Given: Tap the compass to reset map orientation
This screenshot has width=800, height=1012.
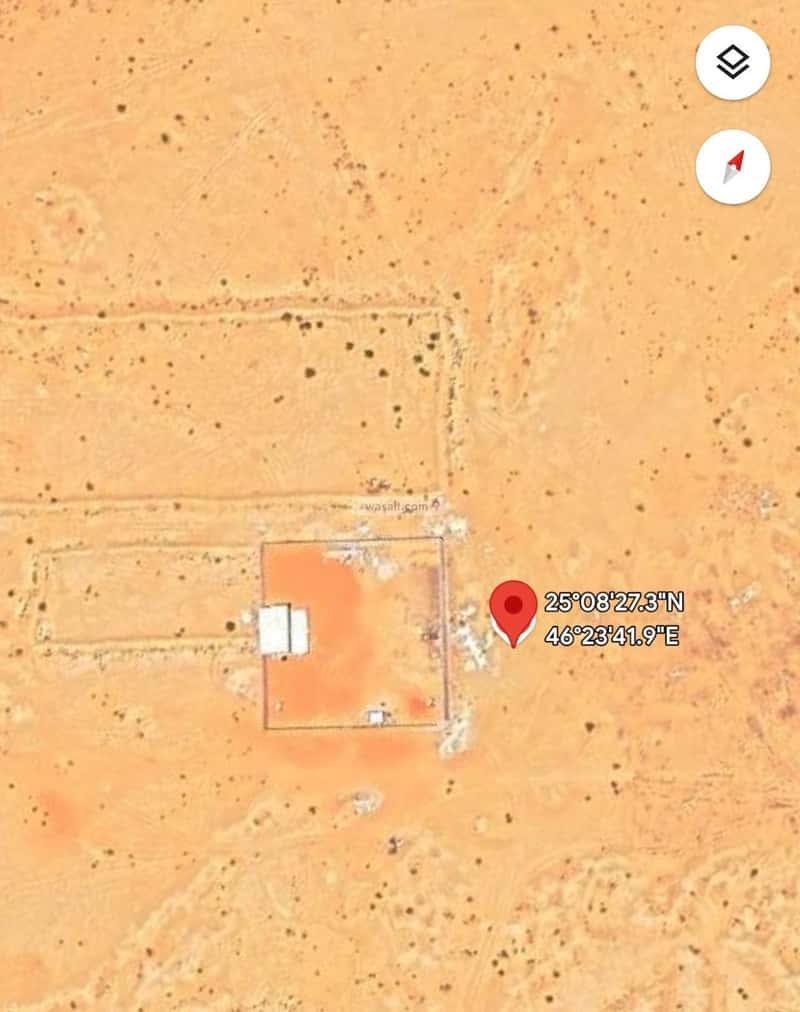Looking at the screenshot, I should tap(733, 167).
